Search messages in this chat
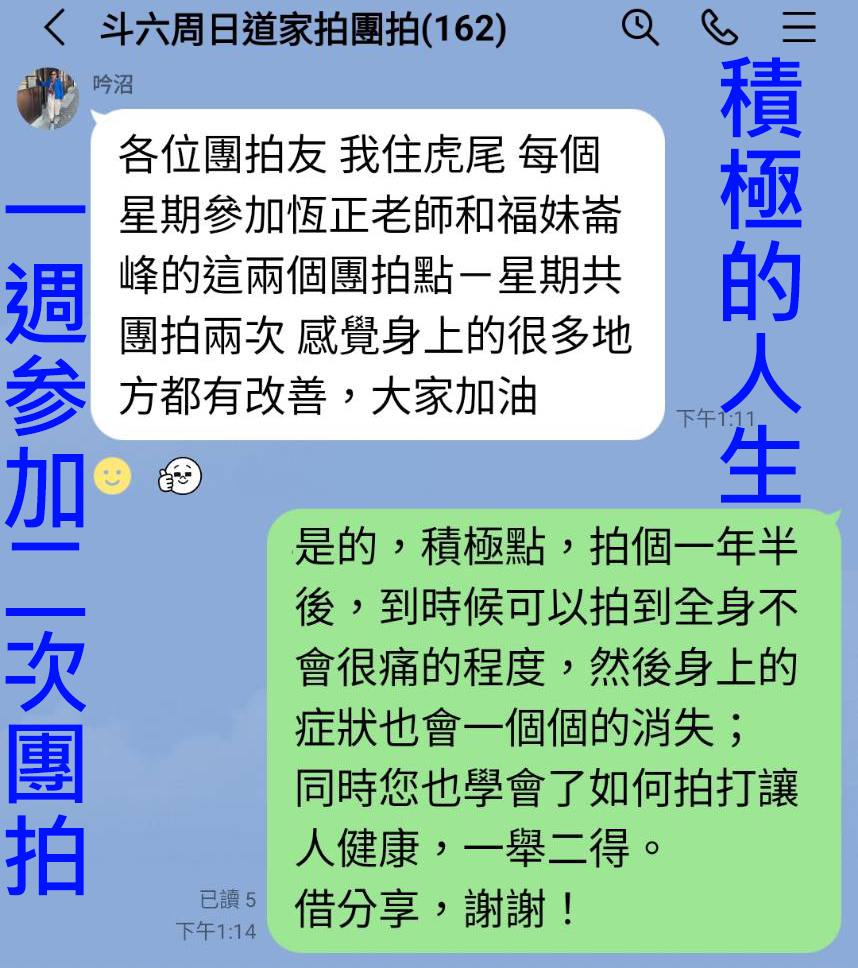858x968 pixels. [x=640, y=28]
